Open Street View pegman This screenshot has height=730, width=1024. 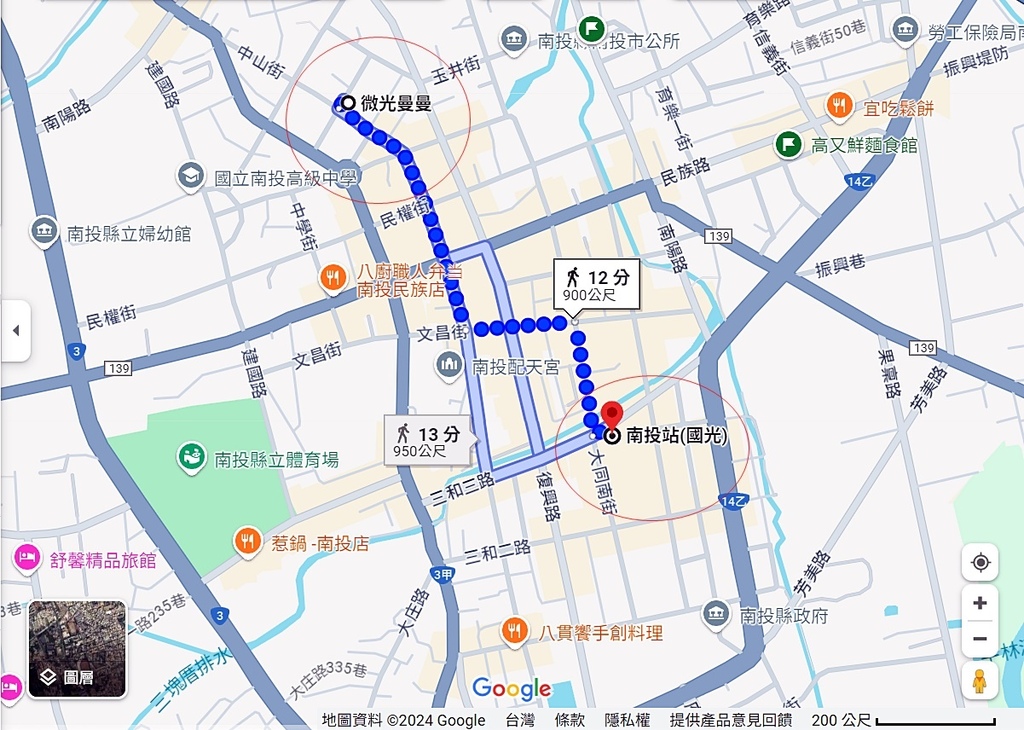[x=979, y=681]
